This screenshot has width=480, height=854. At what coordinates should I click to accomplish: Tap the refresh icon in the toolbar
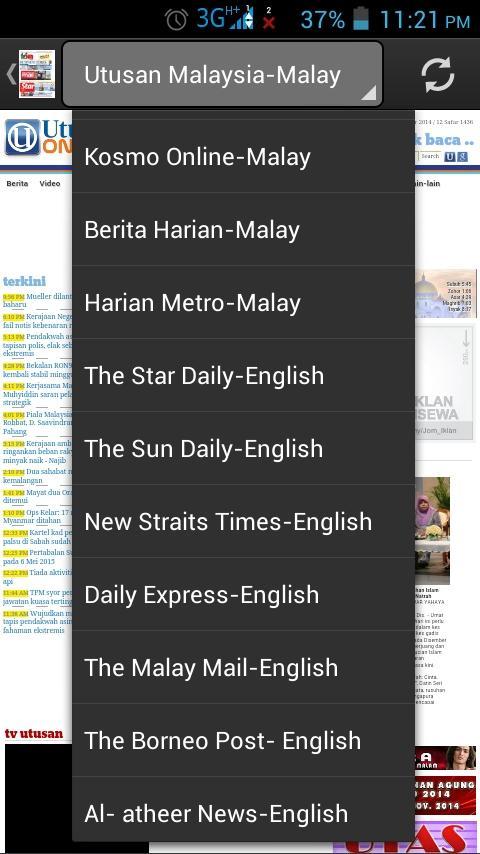click(x=438, y=75)
